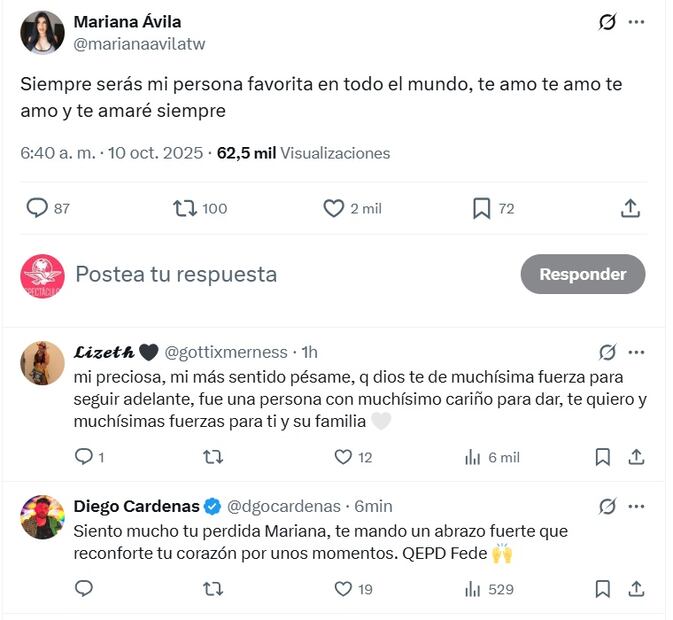Repost Mariana Ávila's post
The height and width of the screenshot is (620, 673).
coord(185,208)
